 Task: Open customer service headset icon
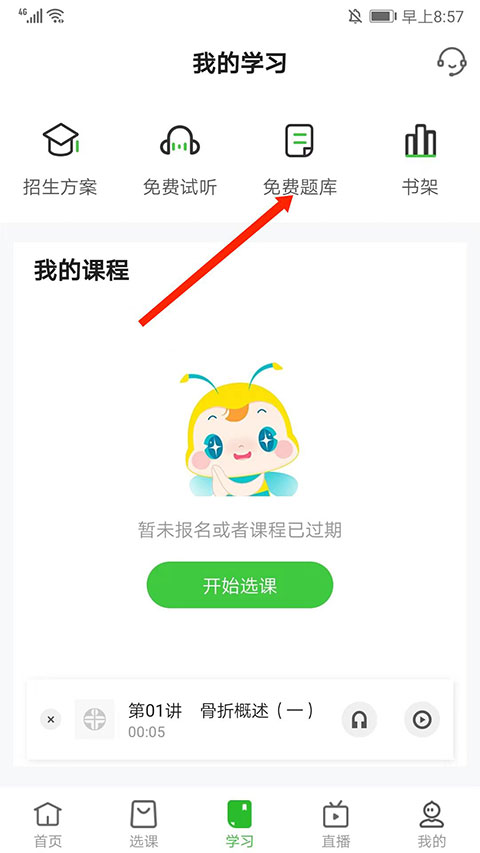[452, 62]
